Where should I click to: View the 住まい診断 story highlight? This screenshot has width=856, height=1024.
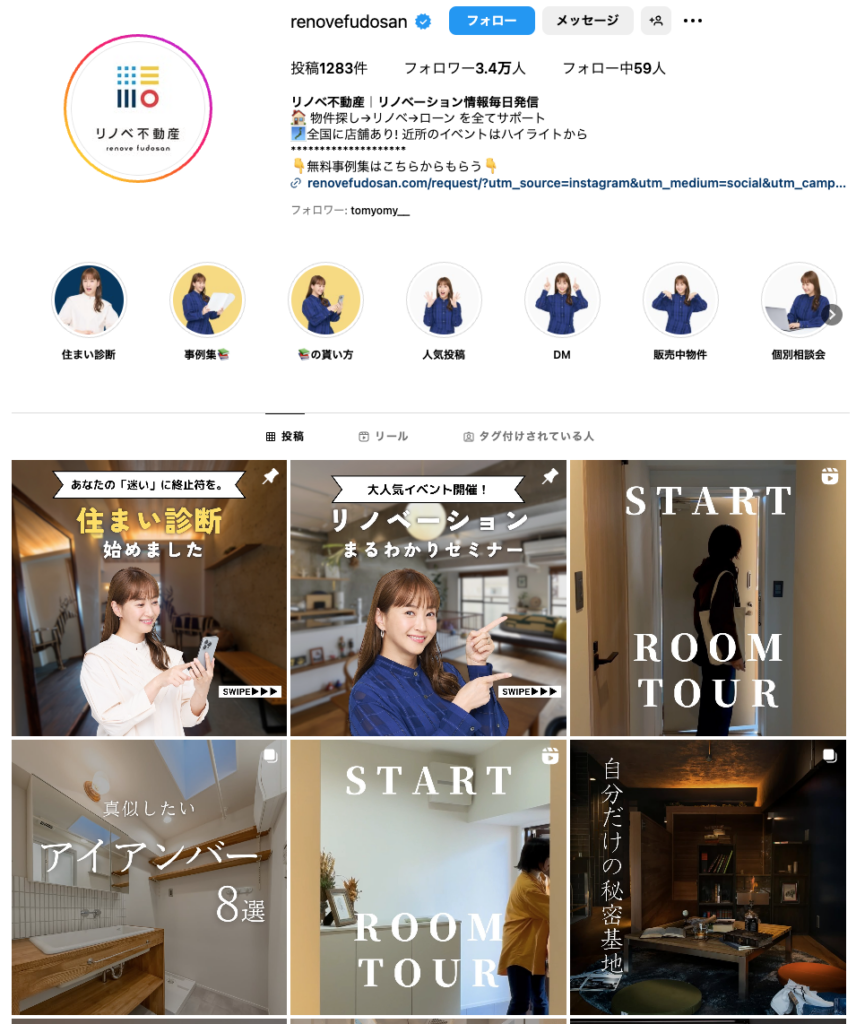coord(89,300)
